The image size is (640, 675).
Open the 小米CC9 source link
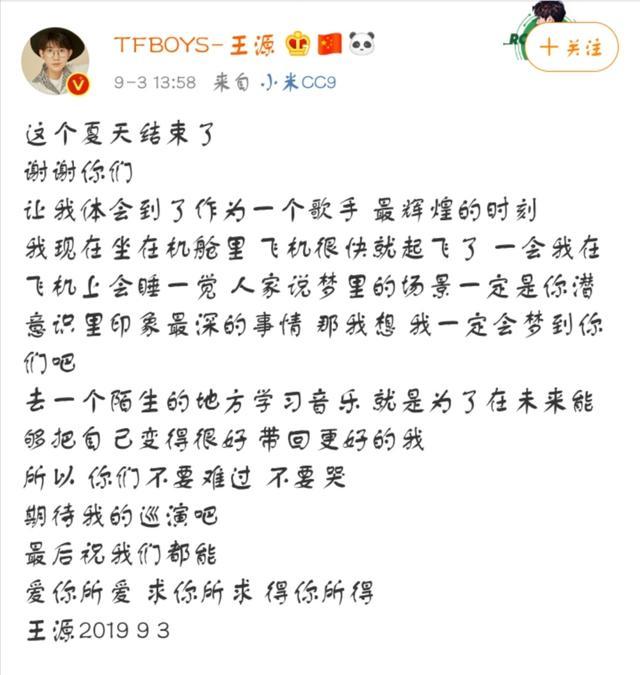pyautogui.click(x=298, y=83)
